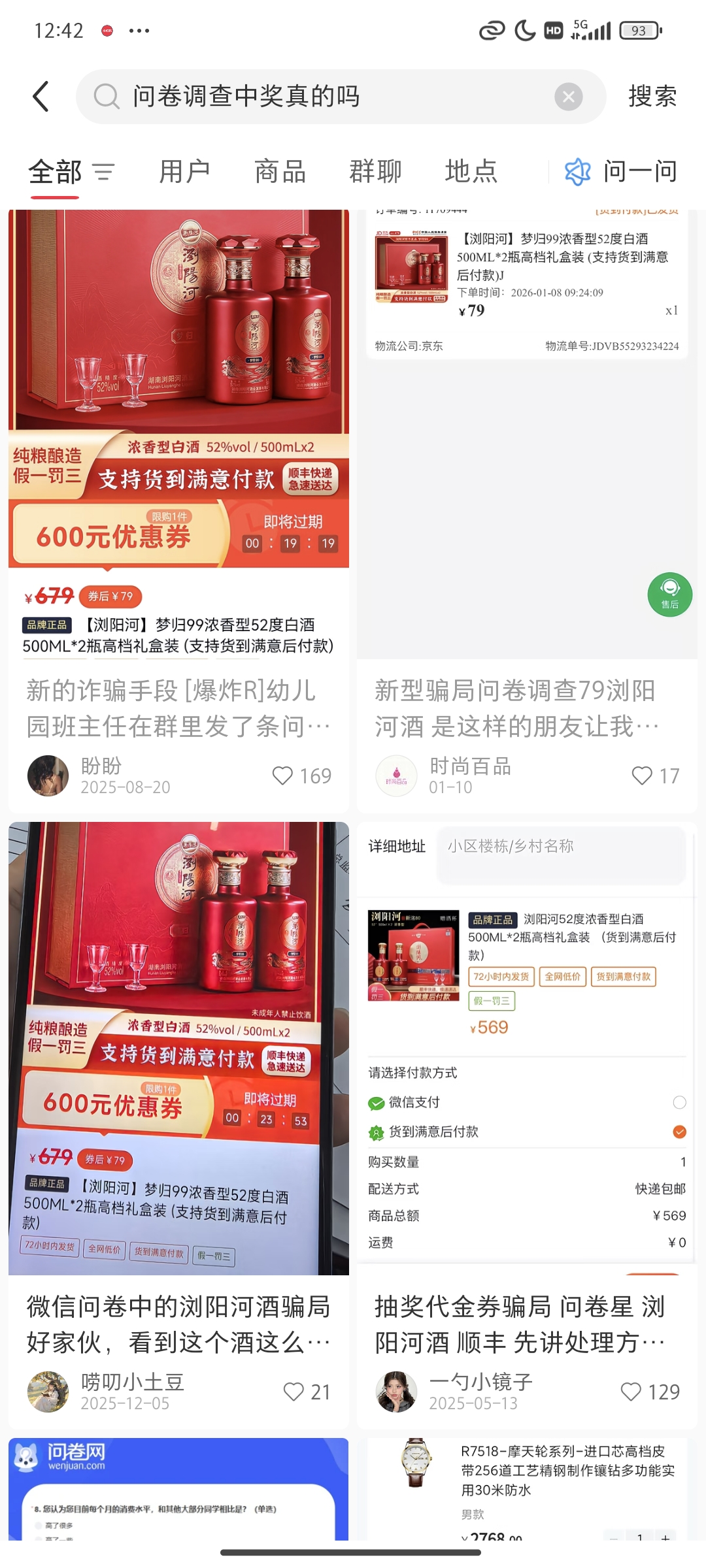Clear the search query text
The height and width of the screenshot is (1568, 706).
(x=568, y=97)
